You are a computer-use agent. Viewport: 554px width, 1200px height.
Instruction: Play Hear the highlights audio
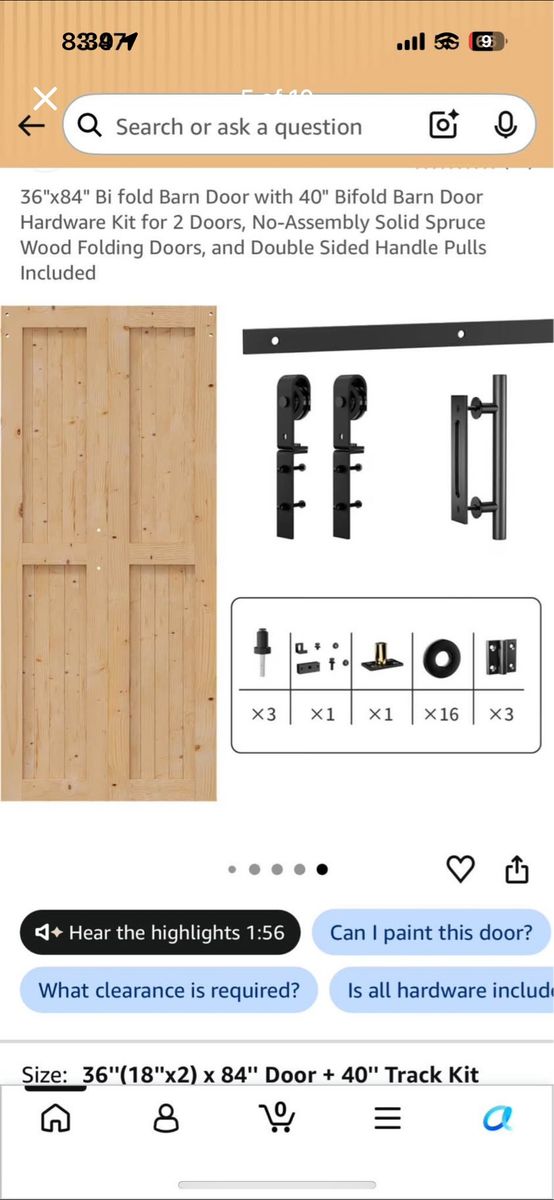point(160,933)
